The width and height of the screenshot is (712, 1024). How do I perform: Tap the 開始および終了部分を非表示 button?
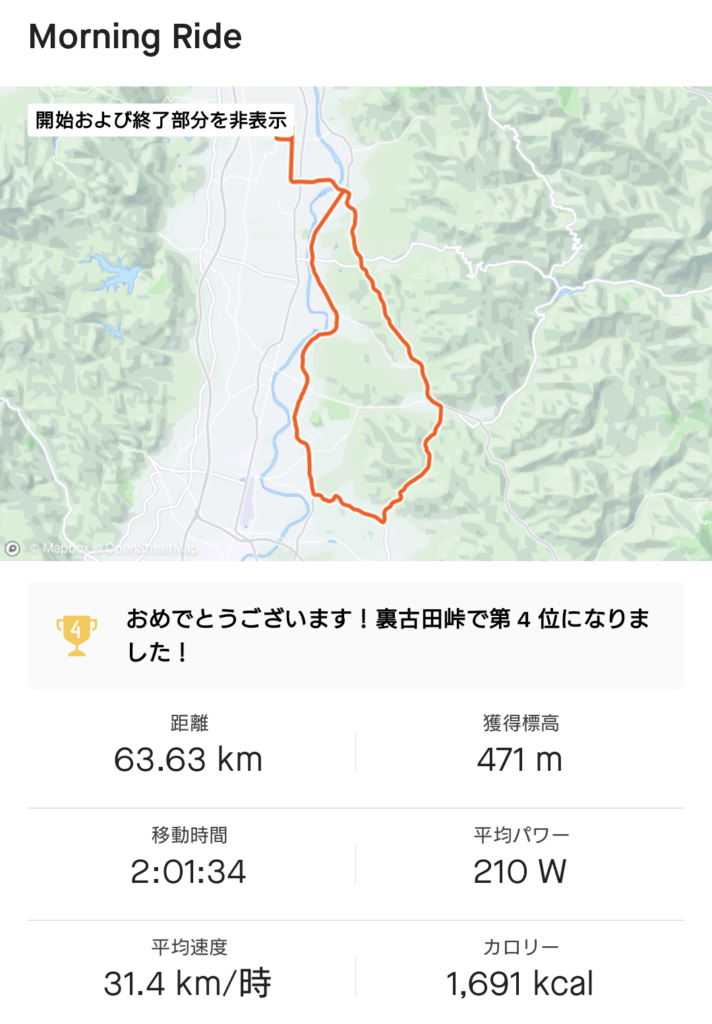click(x=160, y=120)
